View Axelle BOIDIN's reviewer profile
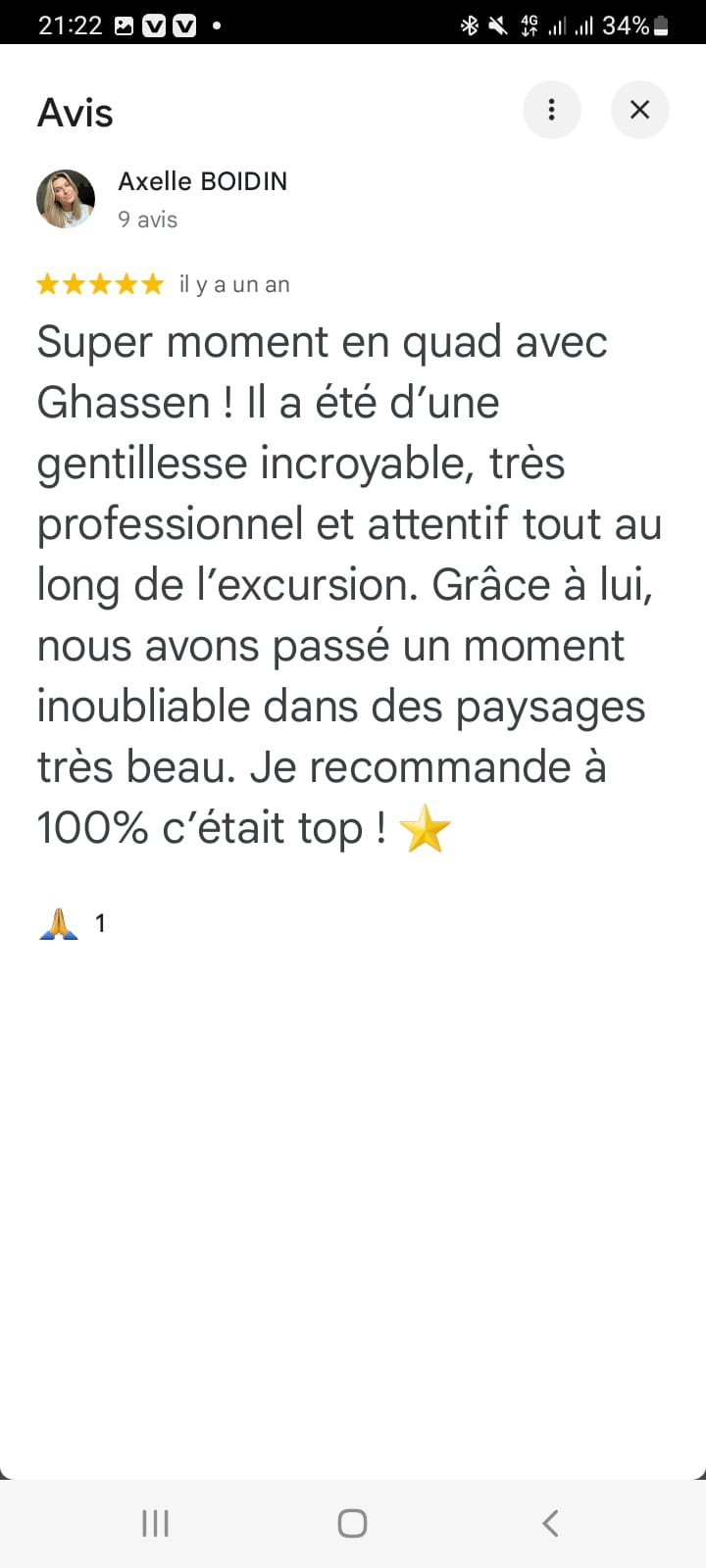 [202, 181]
